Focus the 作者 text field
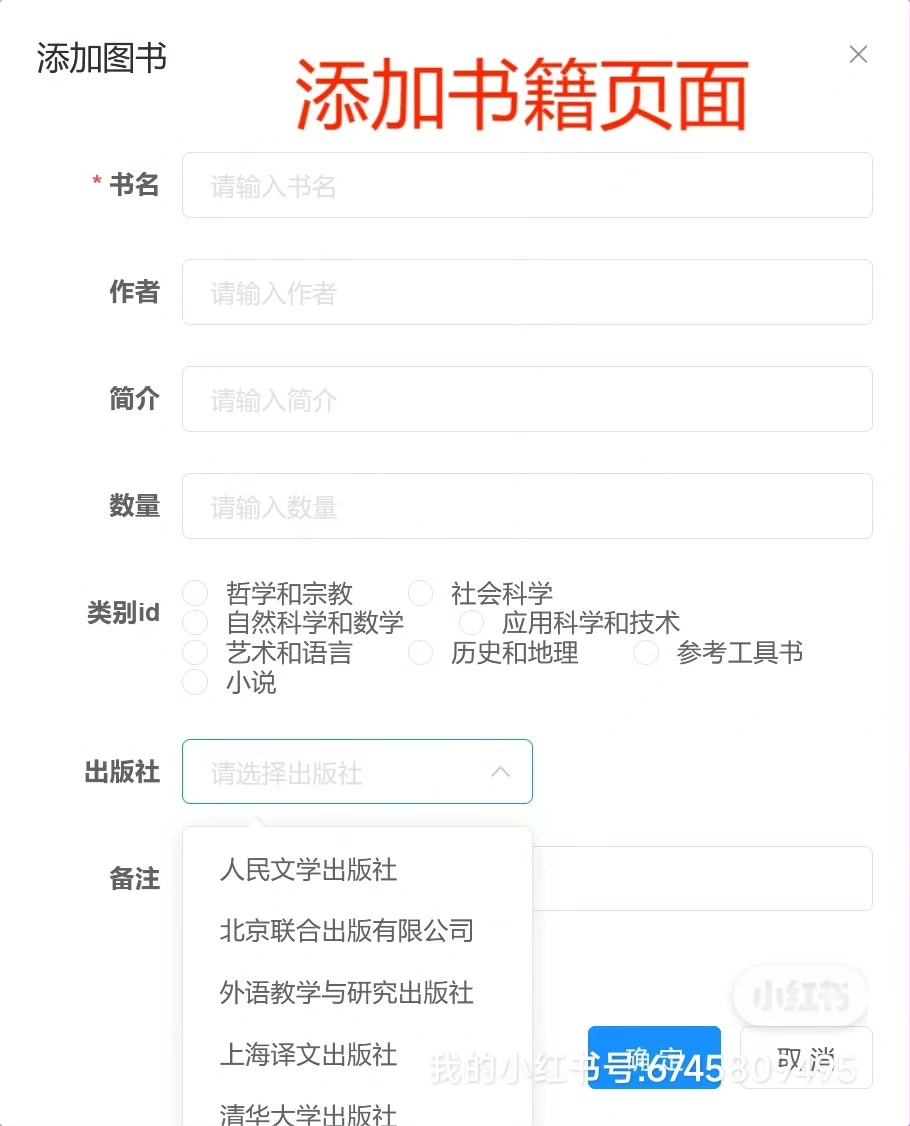This screenshot has height=1126, width=910. point(527,292)
